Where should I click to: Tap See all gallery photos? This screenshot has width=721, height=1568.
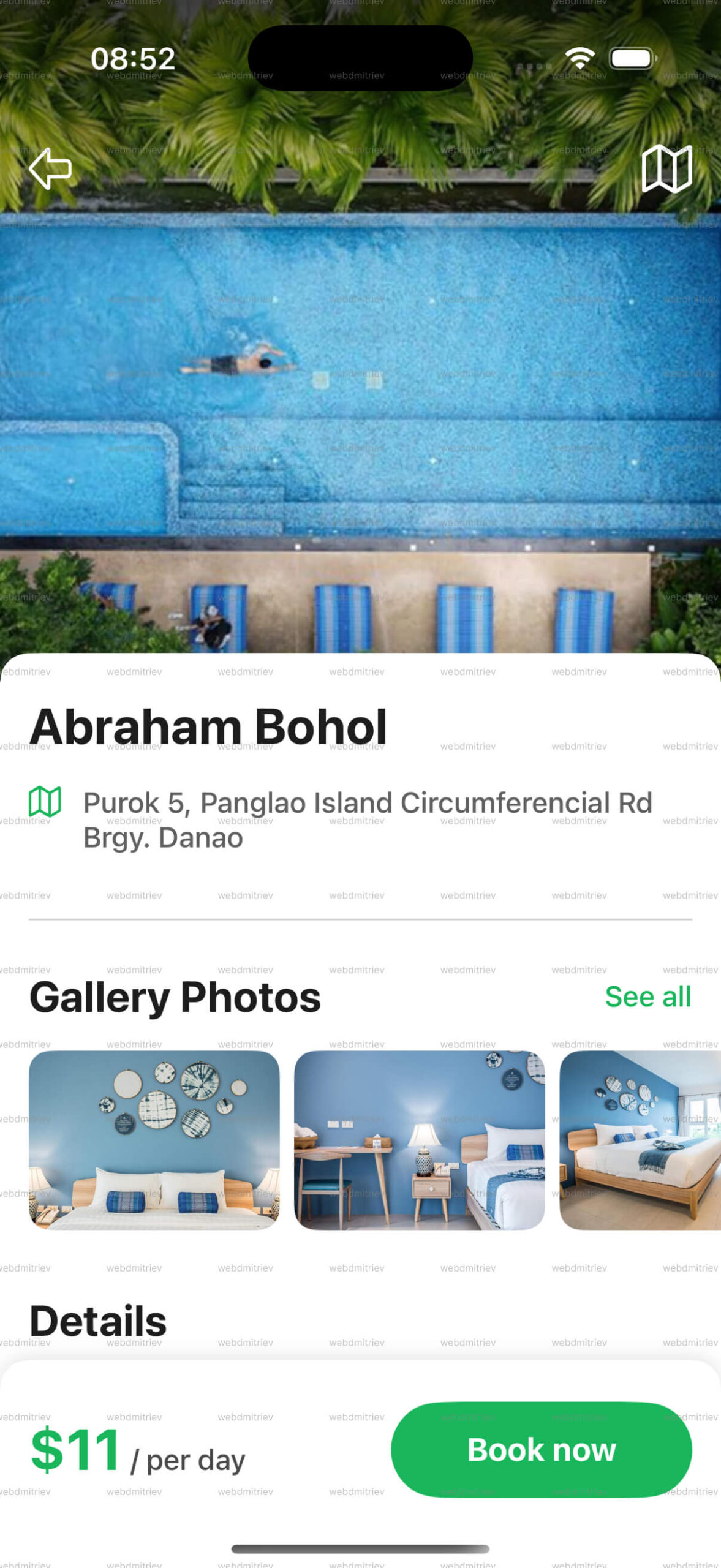648,997
